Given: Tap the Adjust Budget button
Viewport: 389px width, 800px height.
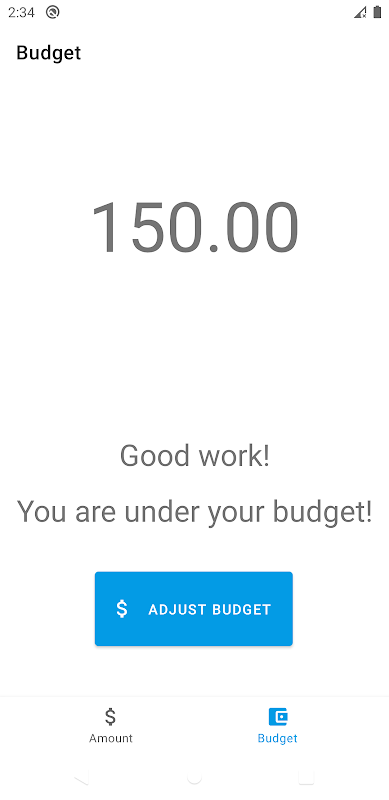Looking at the screenshot, I should coord(193,609).
